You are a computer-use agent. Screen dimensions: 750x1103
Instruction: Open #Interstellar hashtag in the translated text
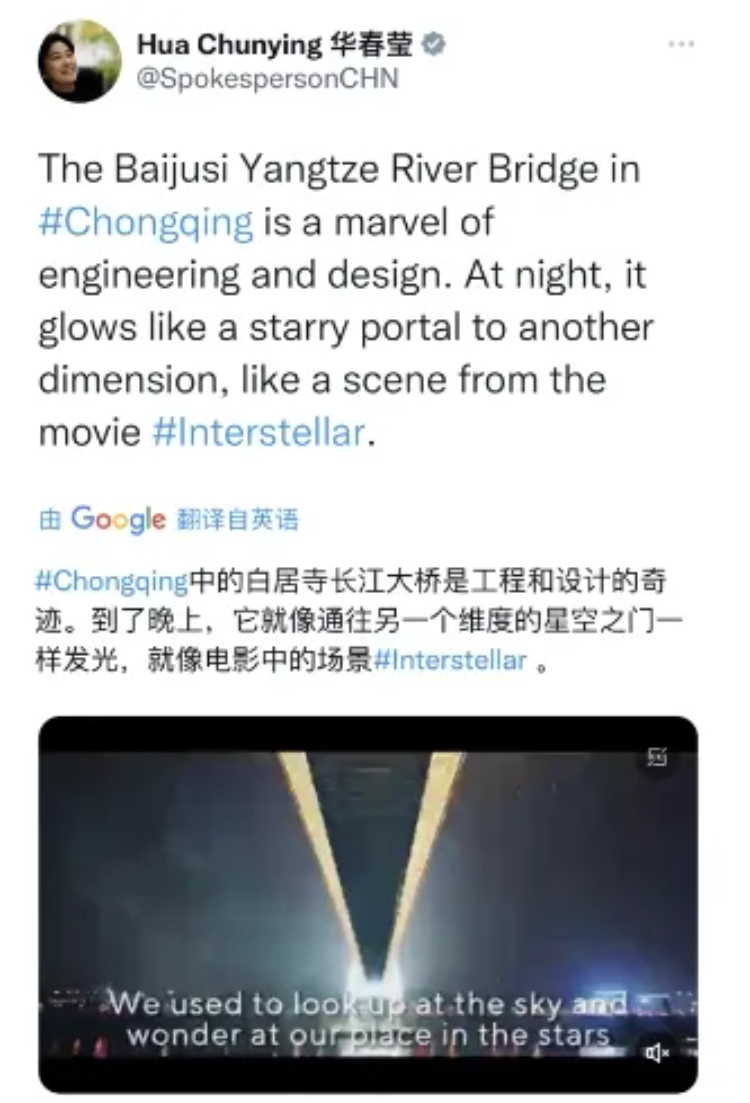(450, 660)
